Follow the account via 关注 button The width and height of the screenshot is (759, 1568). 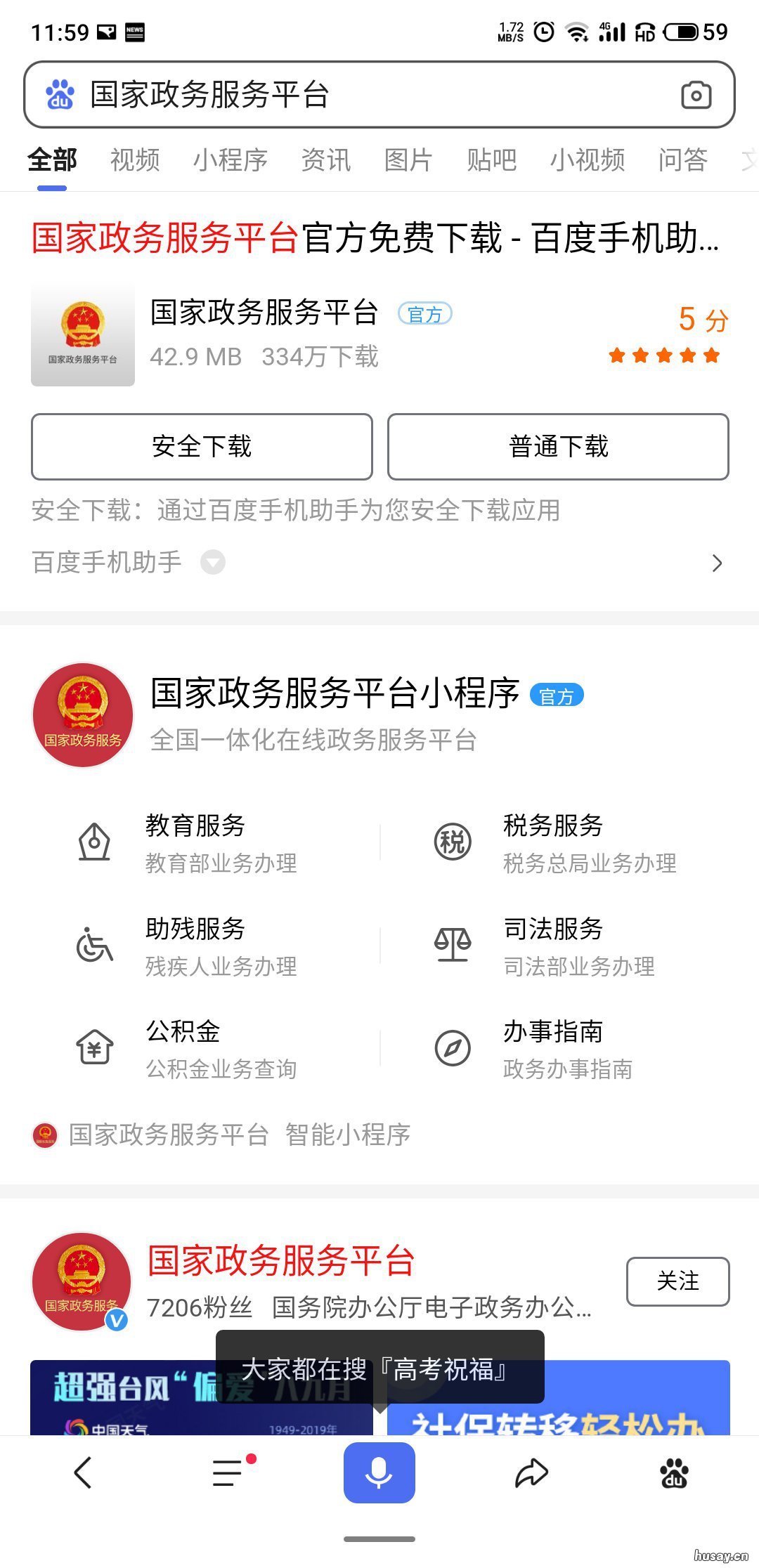pyautogui.click(x=677, y=1281)
